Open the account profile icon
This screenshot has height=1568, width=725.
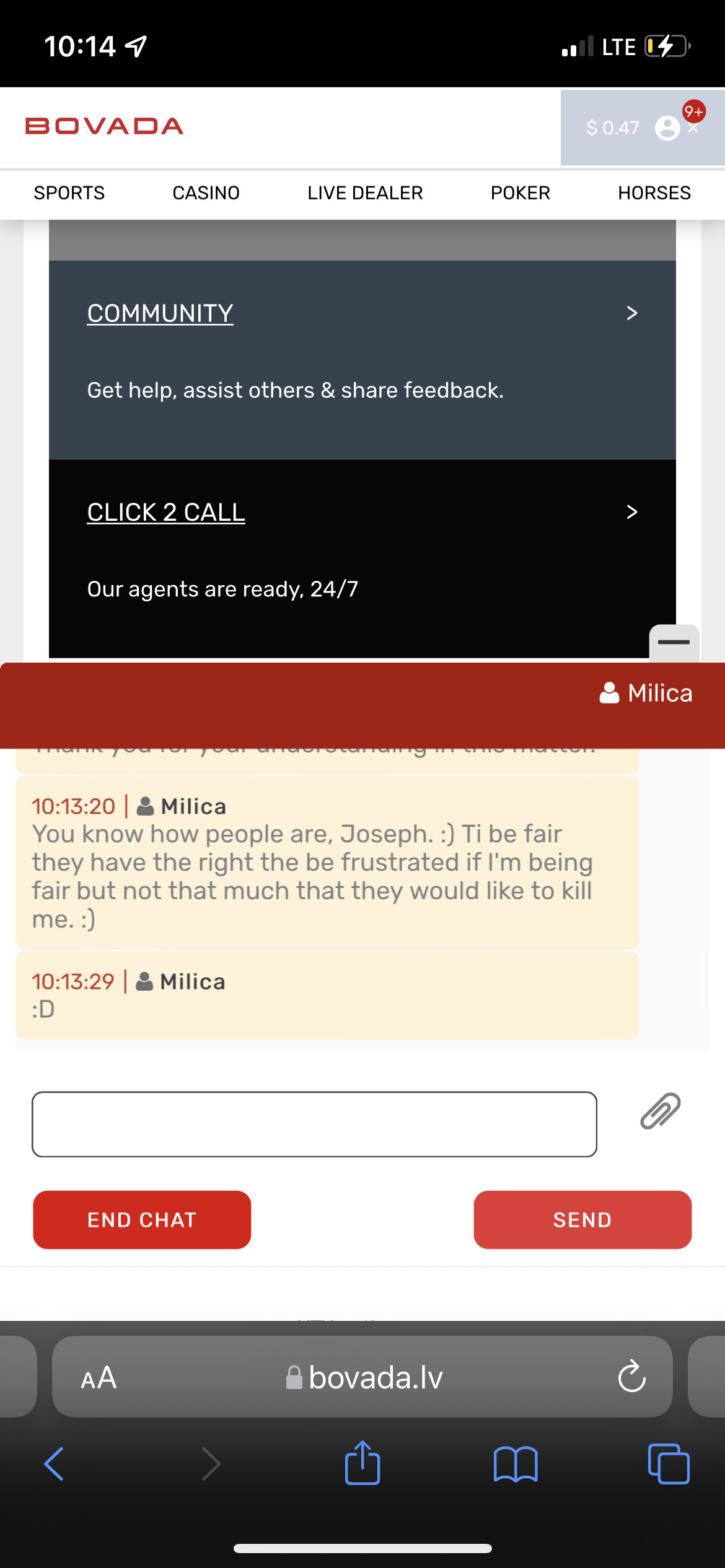[x=667, y=128]
